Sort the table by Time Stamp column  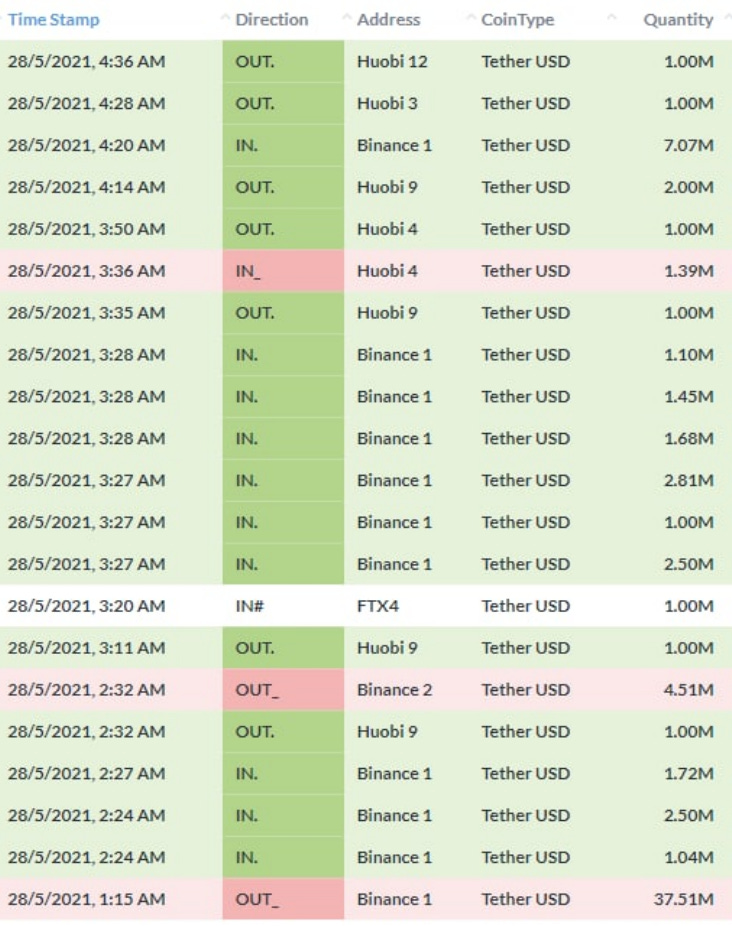(x=53, y=19)
